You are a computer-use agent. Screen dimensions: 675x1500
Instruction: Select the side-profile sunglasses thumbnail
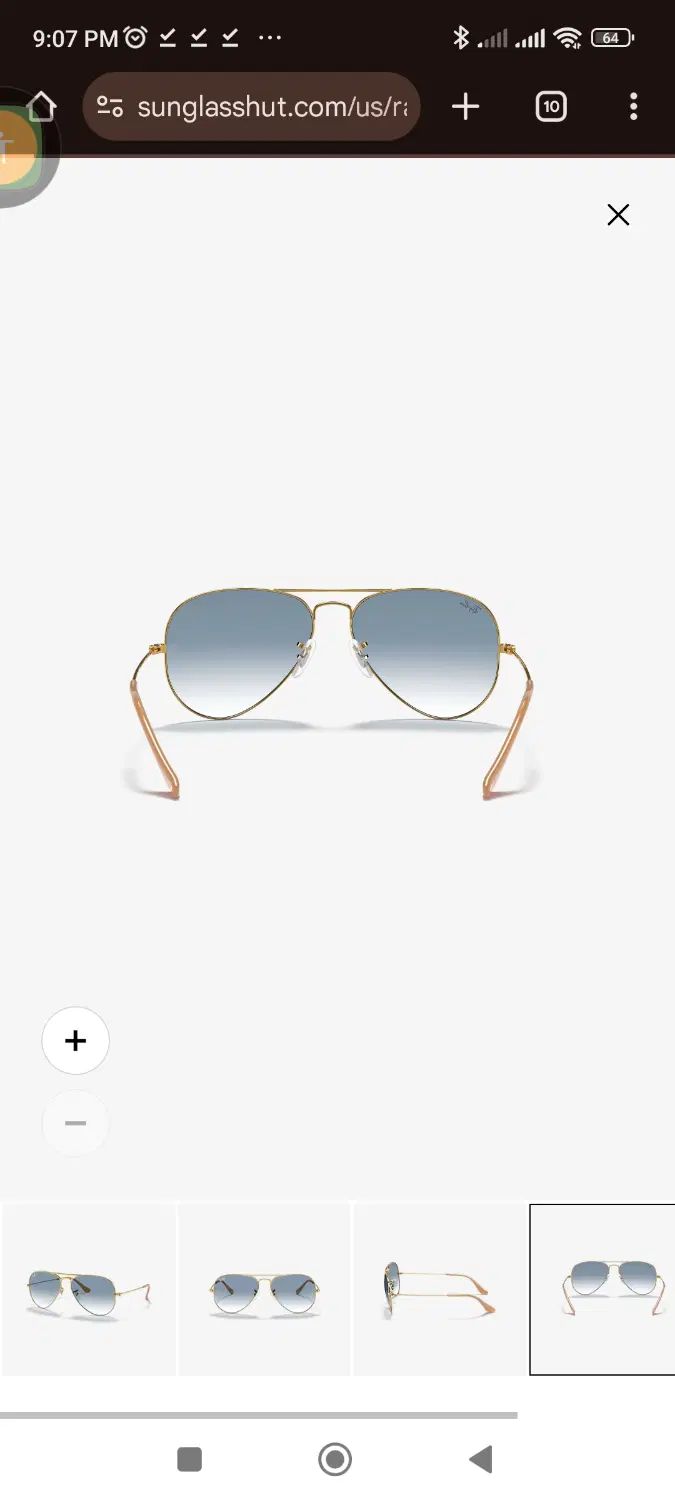click(x=440, y=1289)
